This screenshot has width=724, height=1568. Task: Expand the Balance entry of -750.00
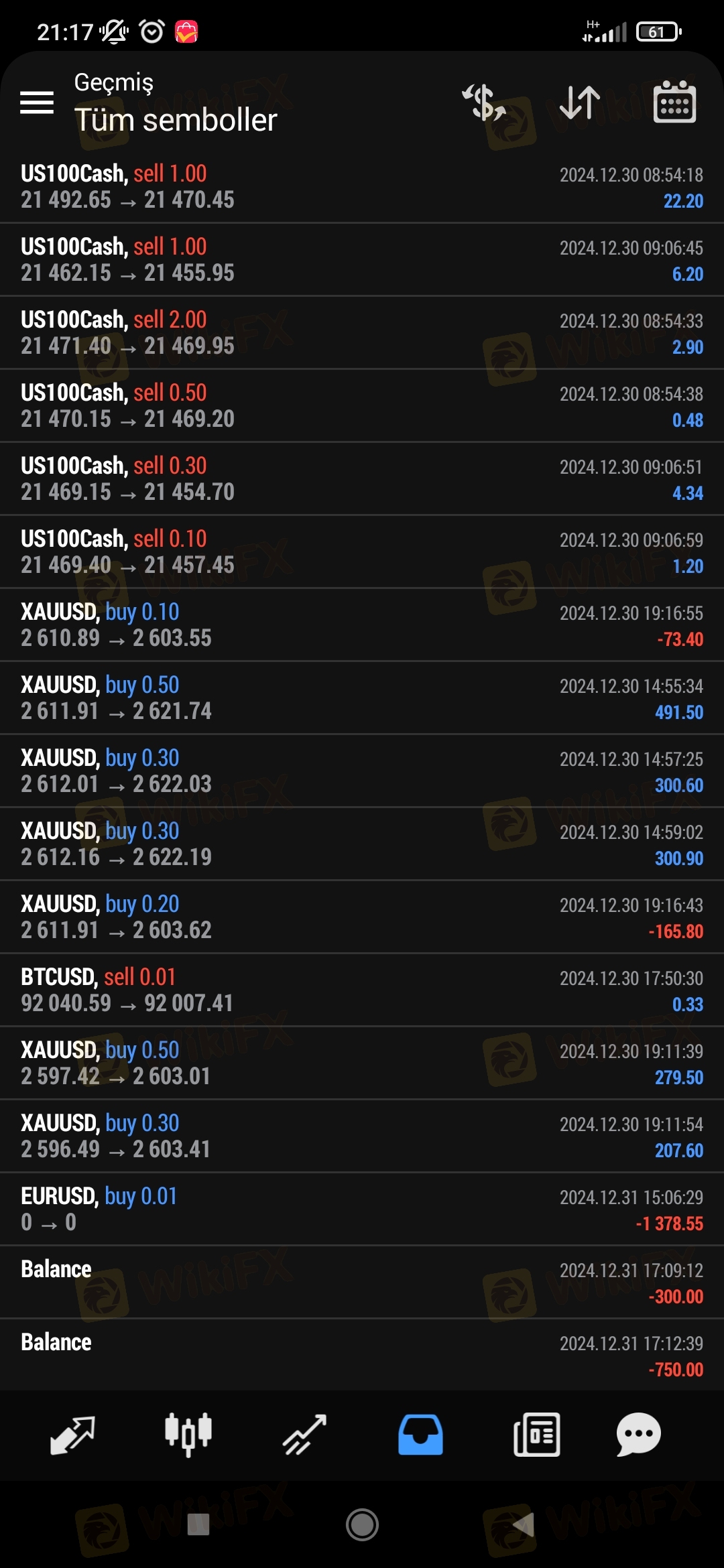(362, 1355)
